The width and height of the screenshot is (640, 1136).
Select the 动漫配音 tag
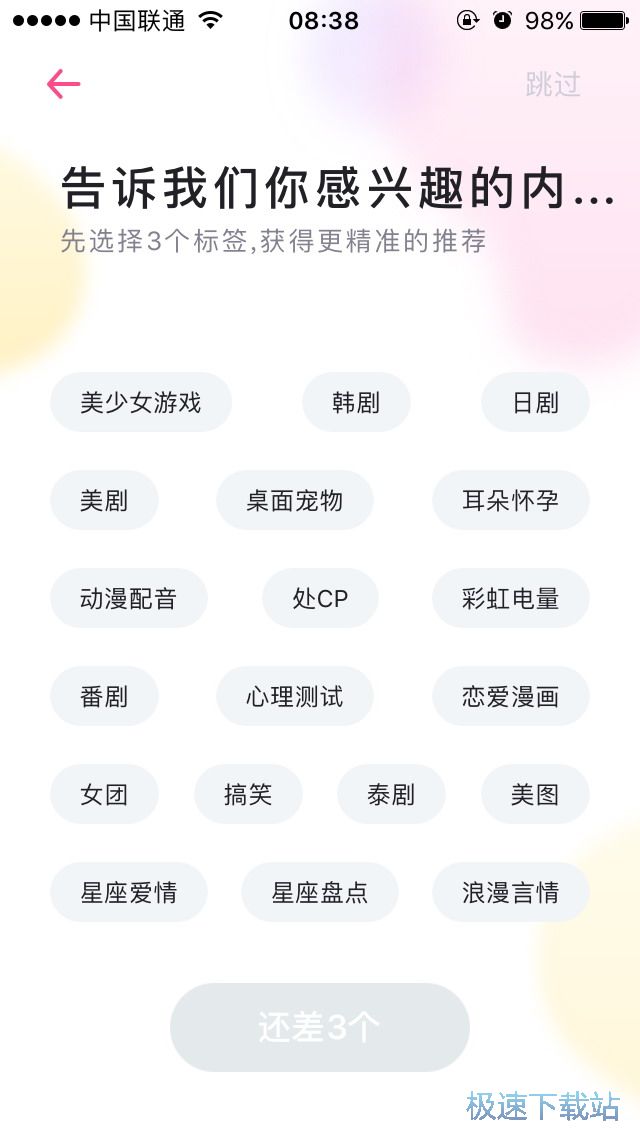point(129,599)
